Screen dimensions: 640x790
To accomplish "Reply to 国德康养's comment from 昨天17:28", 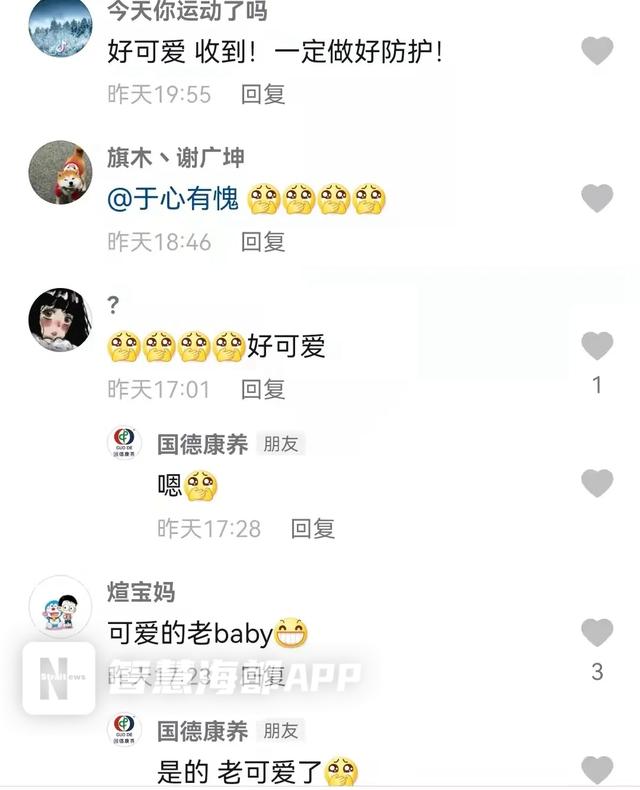I will coord(312,528).
